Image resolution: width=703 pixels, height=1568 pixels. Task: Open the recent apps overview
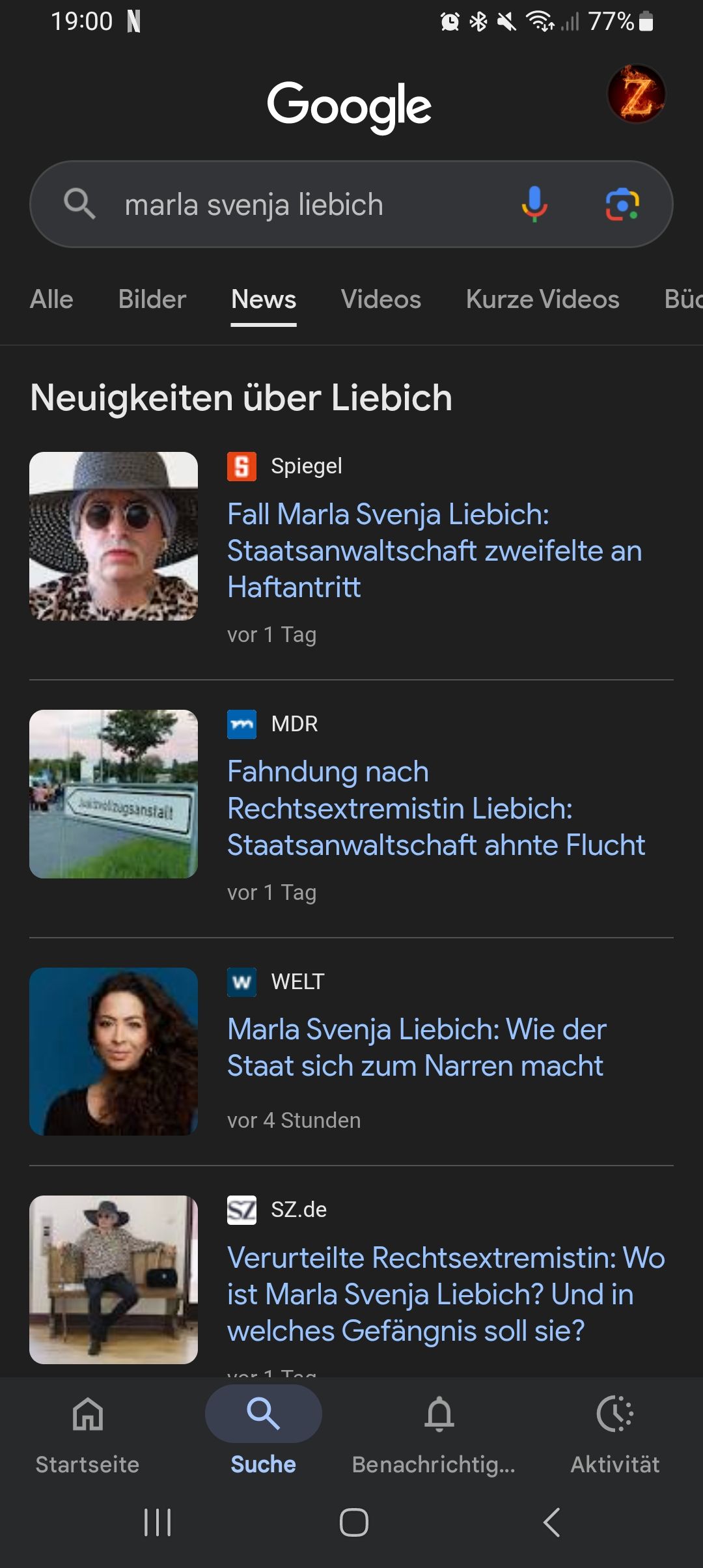click(x=157, y=1522)
